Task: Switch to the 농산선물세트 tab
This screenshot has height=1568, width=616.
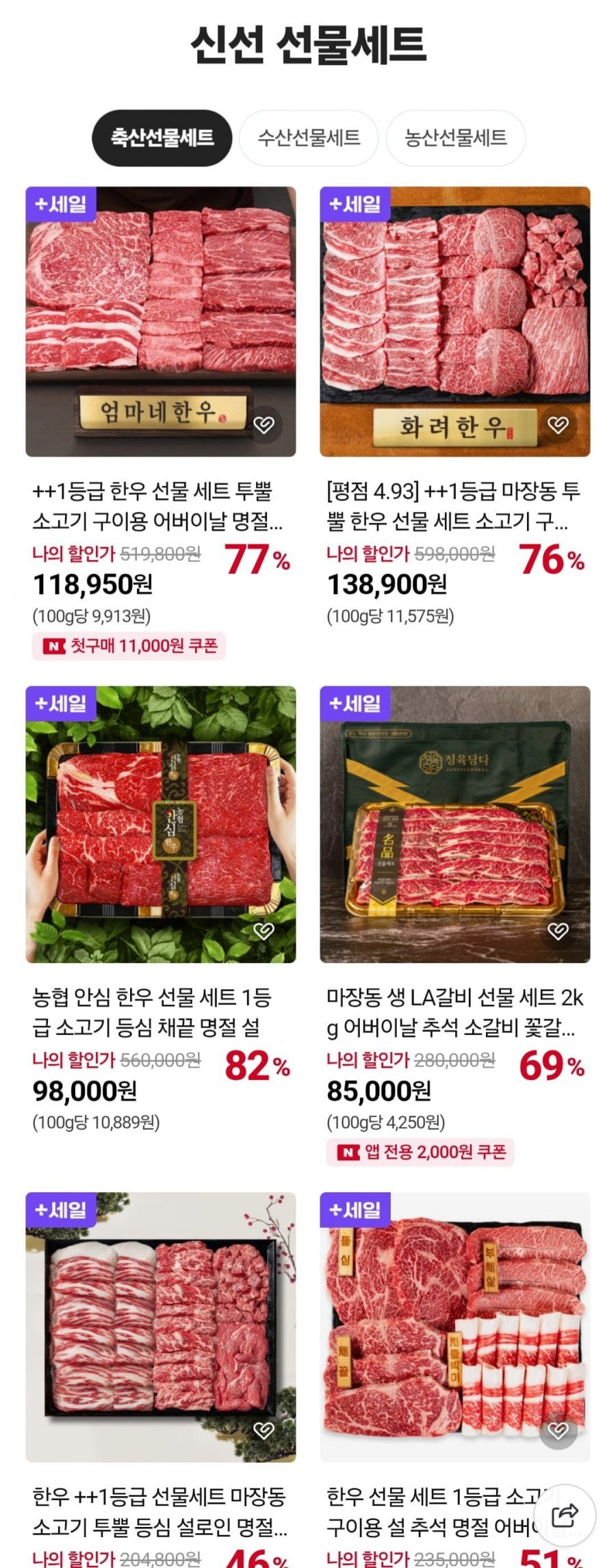Action: click(x=455, y=138)
